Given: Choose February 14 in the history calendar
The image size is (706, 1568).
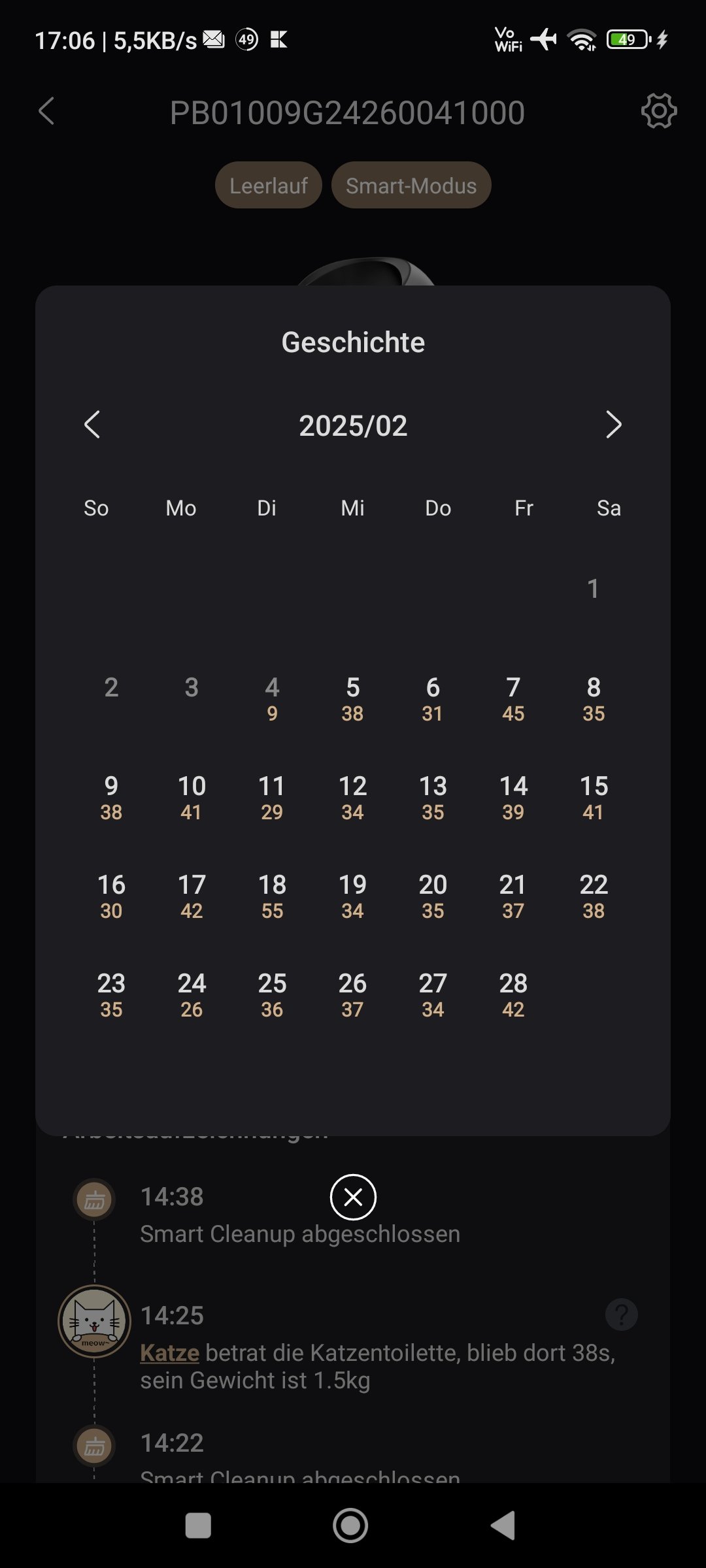Looking at the screenshot, I should [x=513, y=798].
